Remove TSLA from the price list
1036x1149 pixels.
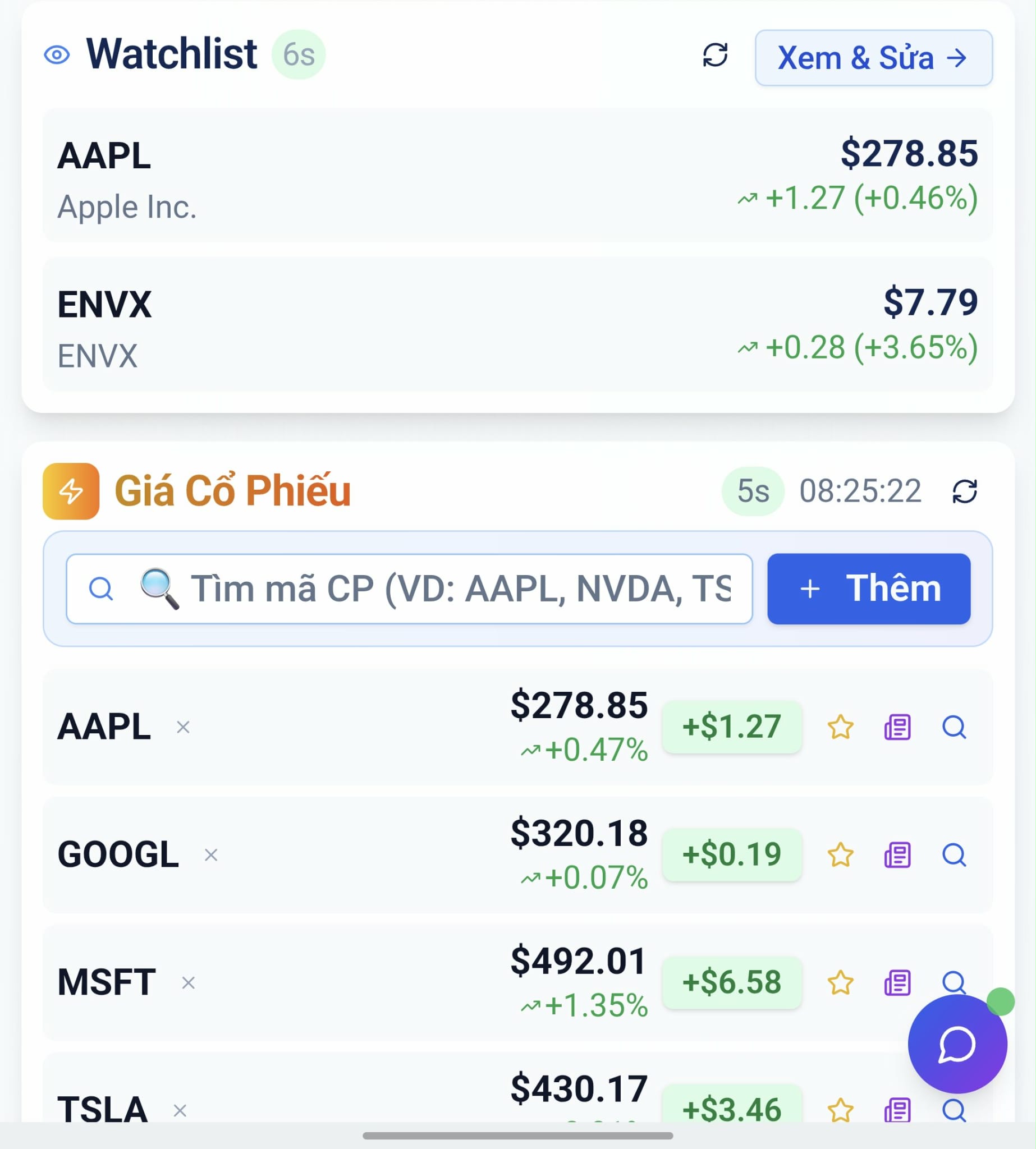click(180, 1110)
